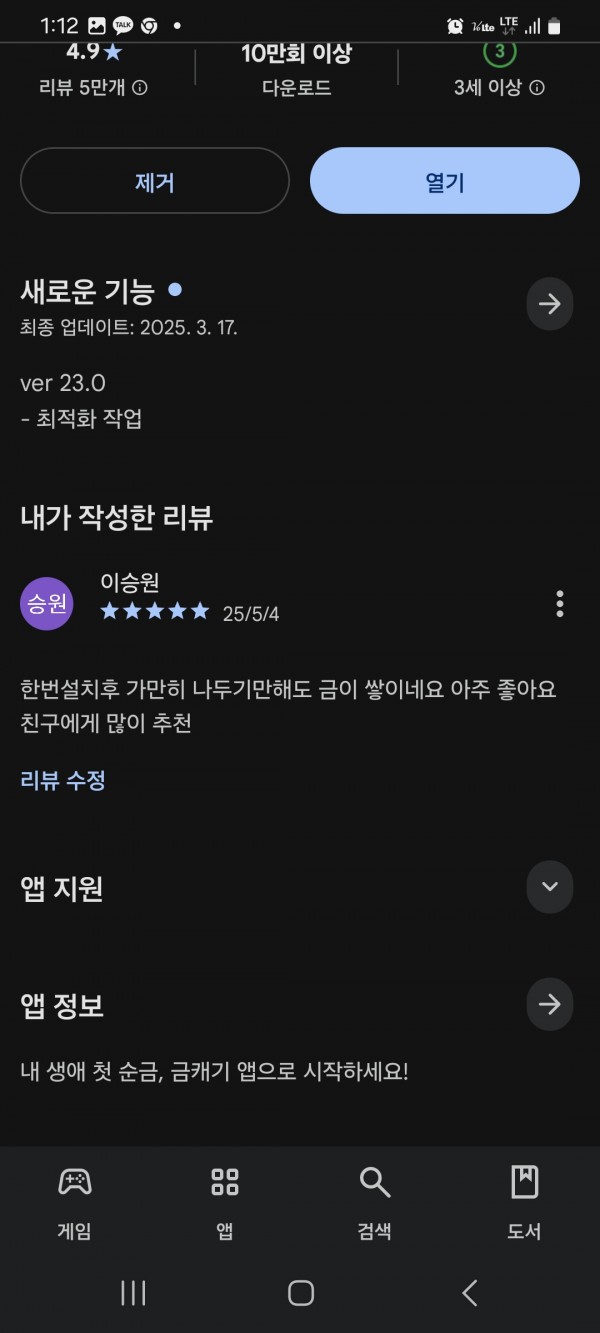Tap the info icon next to 3세 이상

tap(537, 88)
